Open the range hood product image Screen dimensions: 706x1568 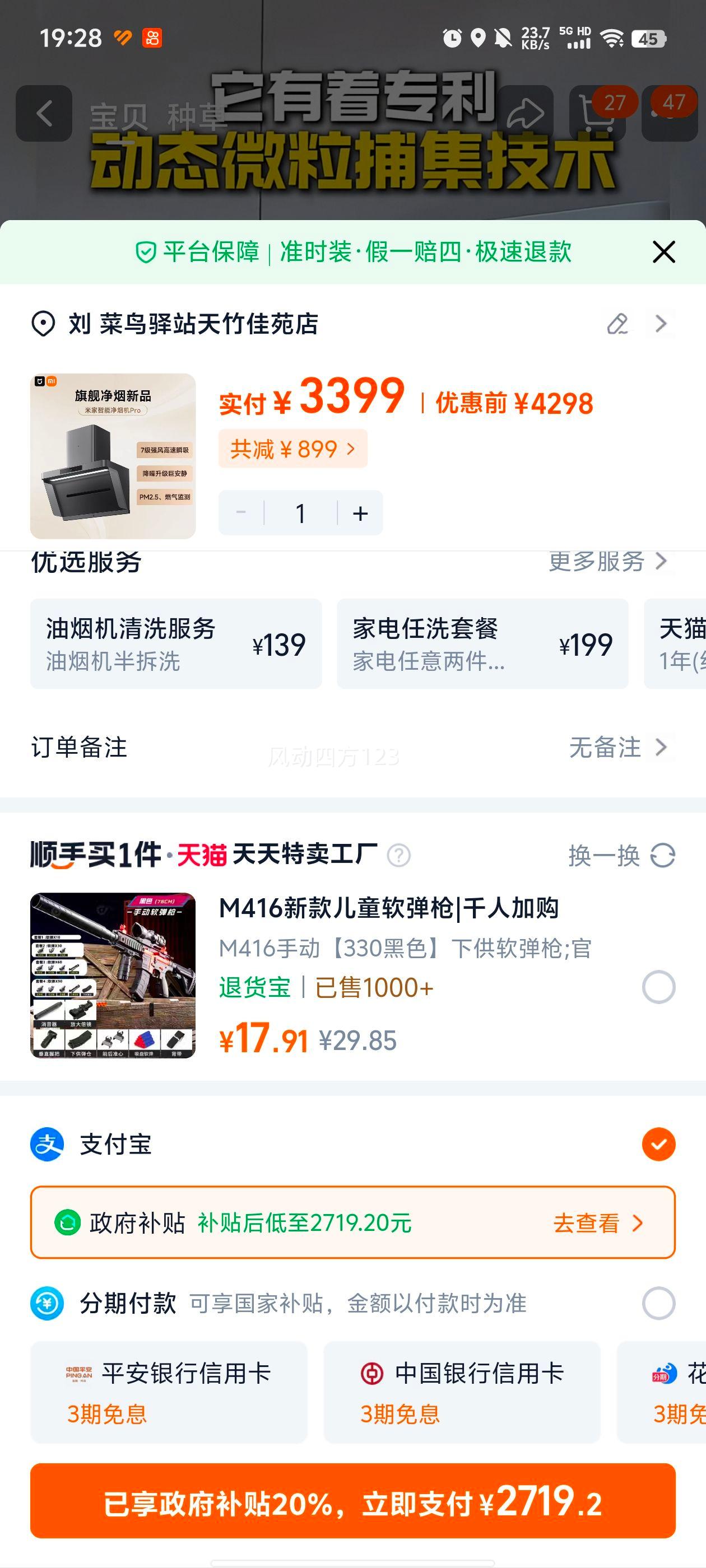tap(113, 456)
